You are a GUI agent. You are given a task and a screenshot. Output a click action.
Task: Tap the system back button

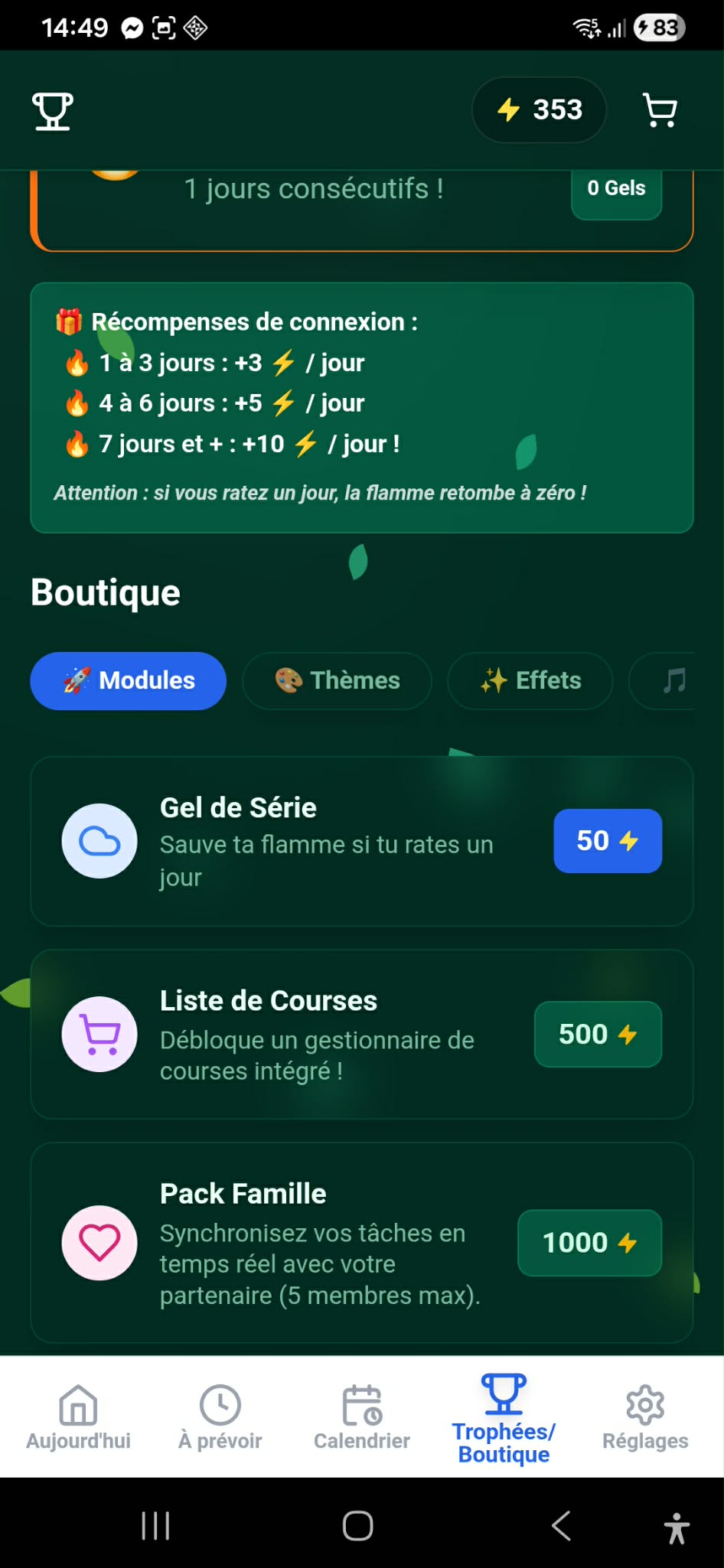tap(562, 1525)
